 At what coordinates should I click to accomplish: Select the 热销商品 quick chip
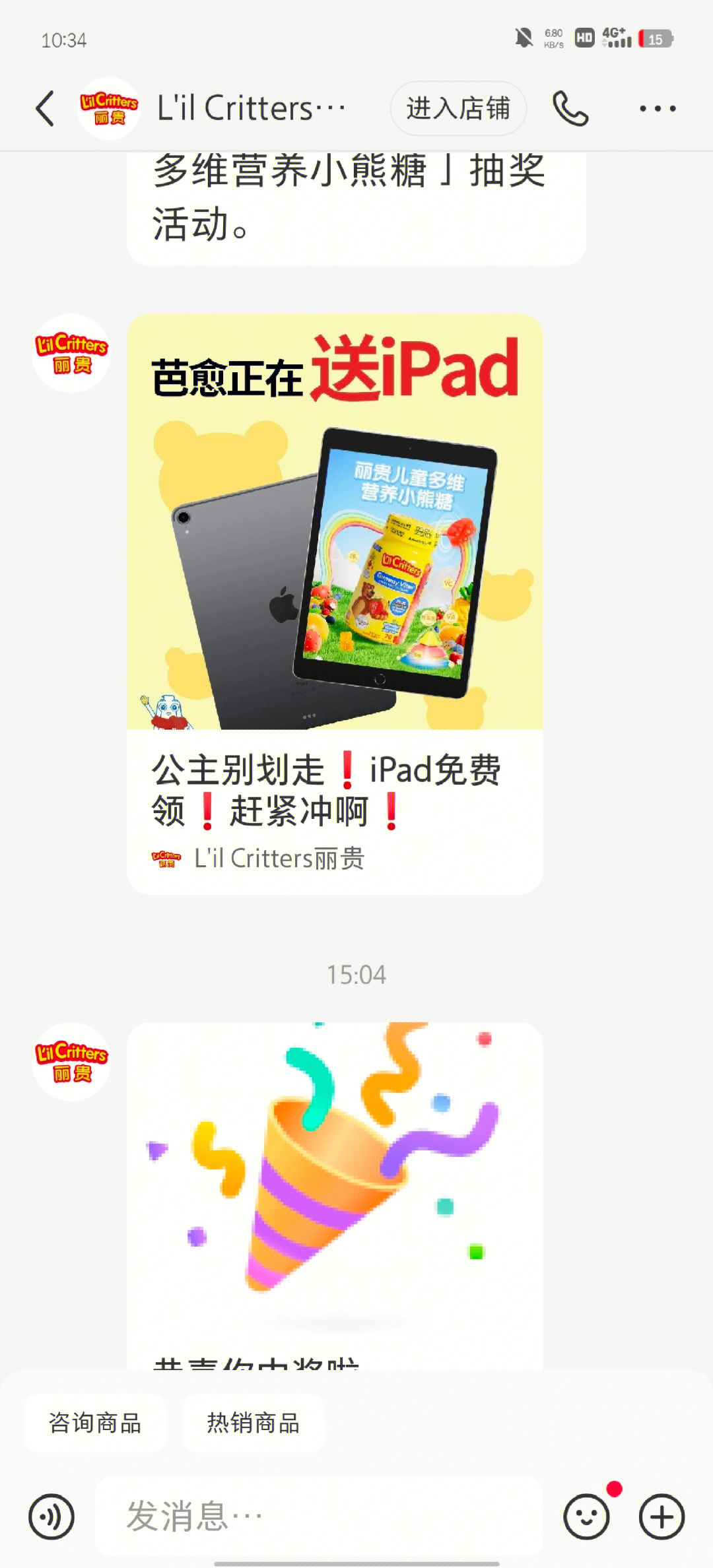click(x=254, y=1423)
